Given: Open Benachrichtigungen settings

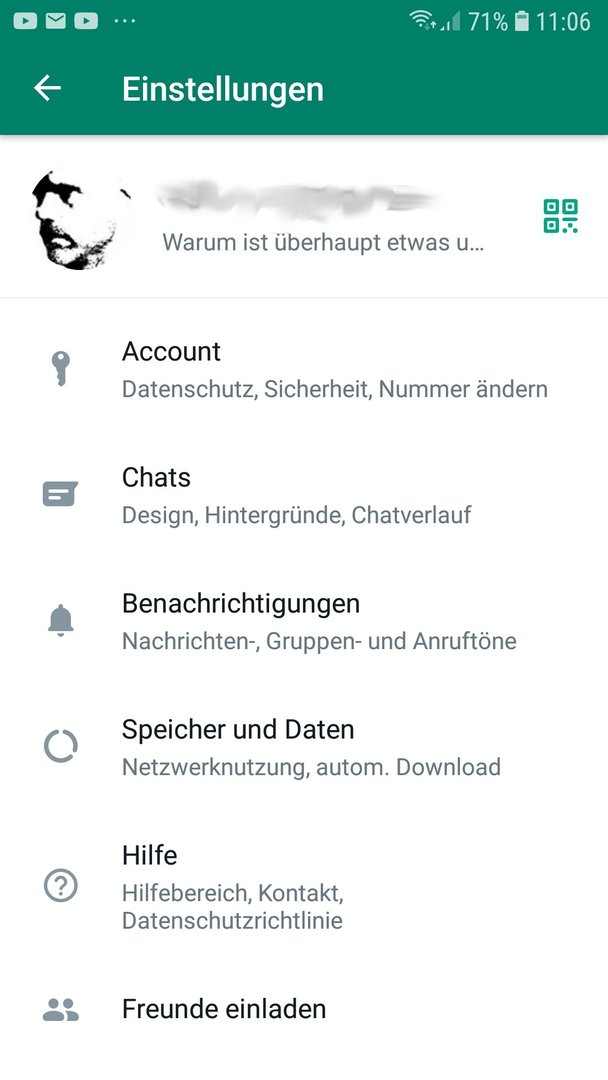Looking at the screenshot, I should 304,621.
